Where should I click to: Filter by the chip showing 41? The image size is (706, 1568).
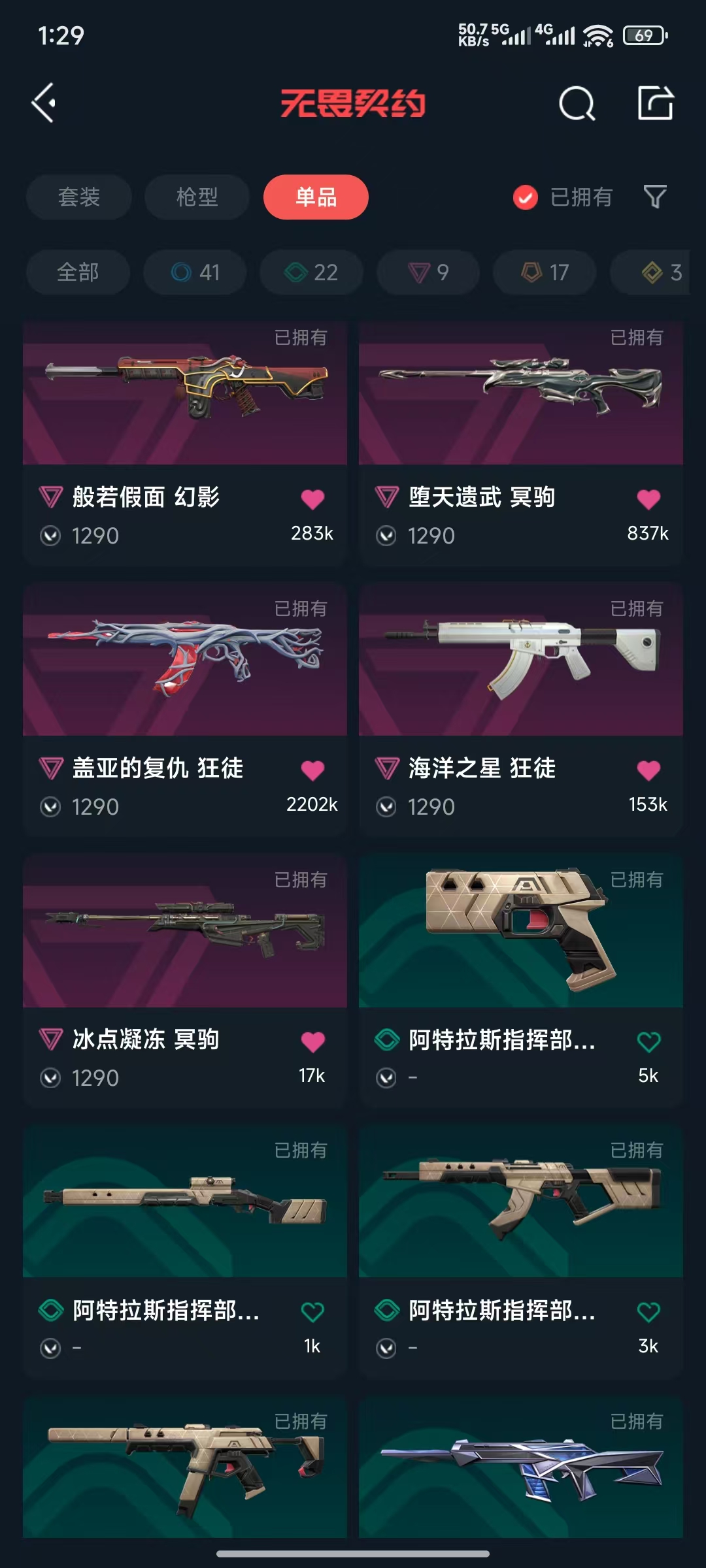(195, 272)
